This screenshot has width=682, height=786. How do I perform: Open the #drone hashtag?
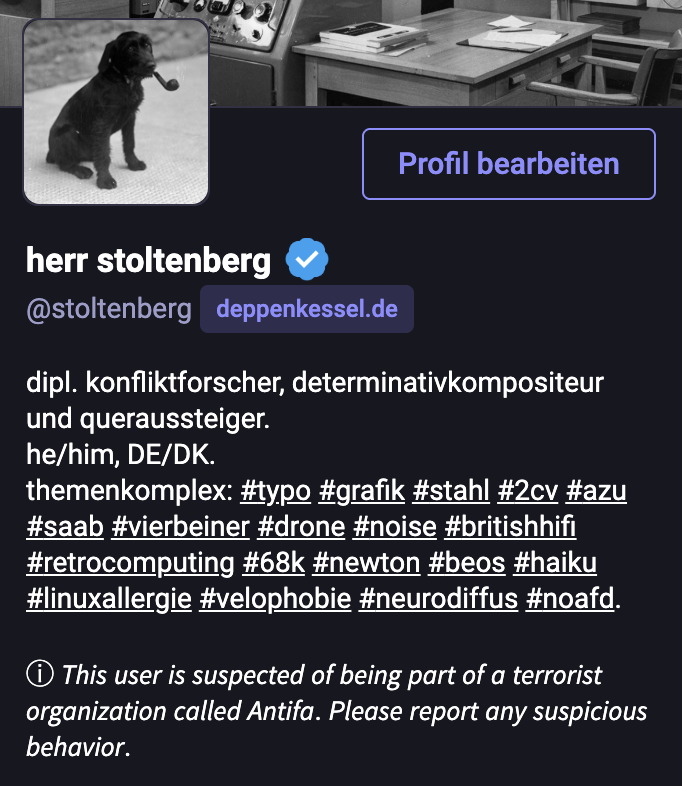coord(301,527)
